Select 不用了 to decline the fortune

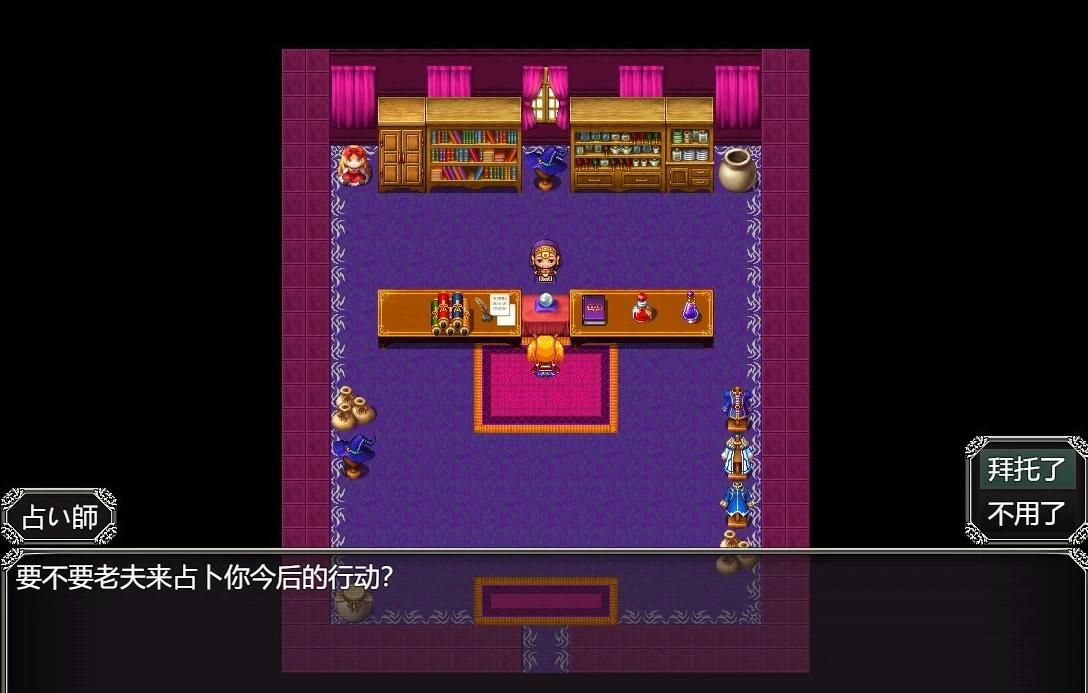[x=1026, y=514]
